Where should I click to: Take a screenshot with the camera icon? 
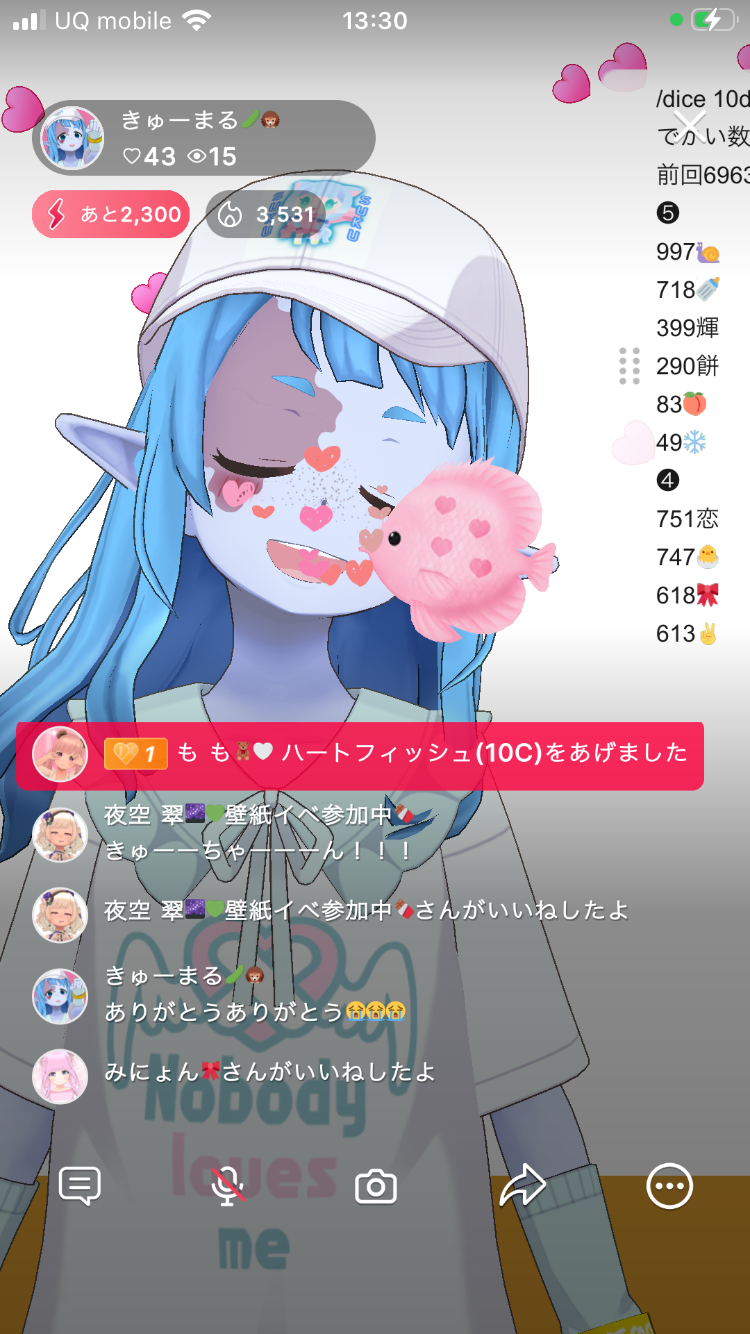[x=376, y=1187]
